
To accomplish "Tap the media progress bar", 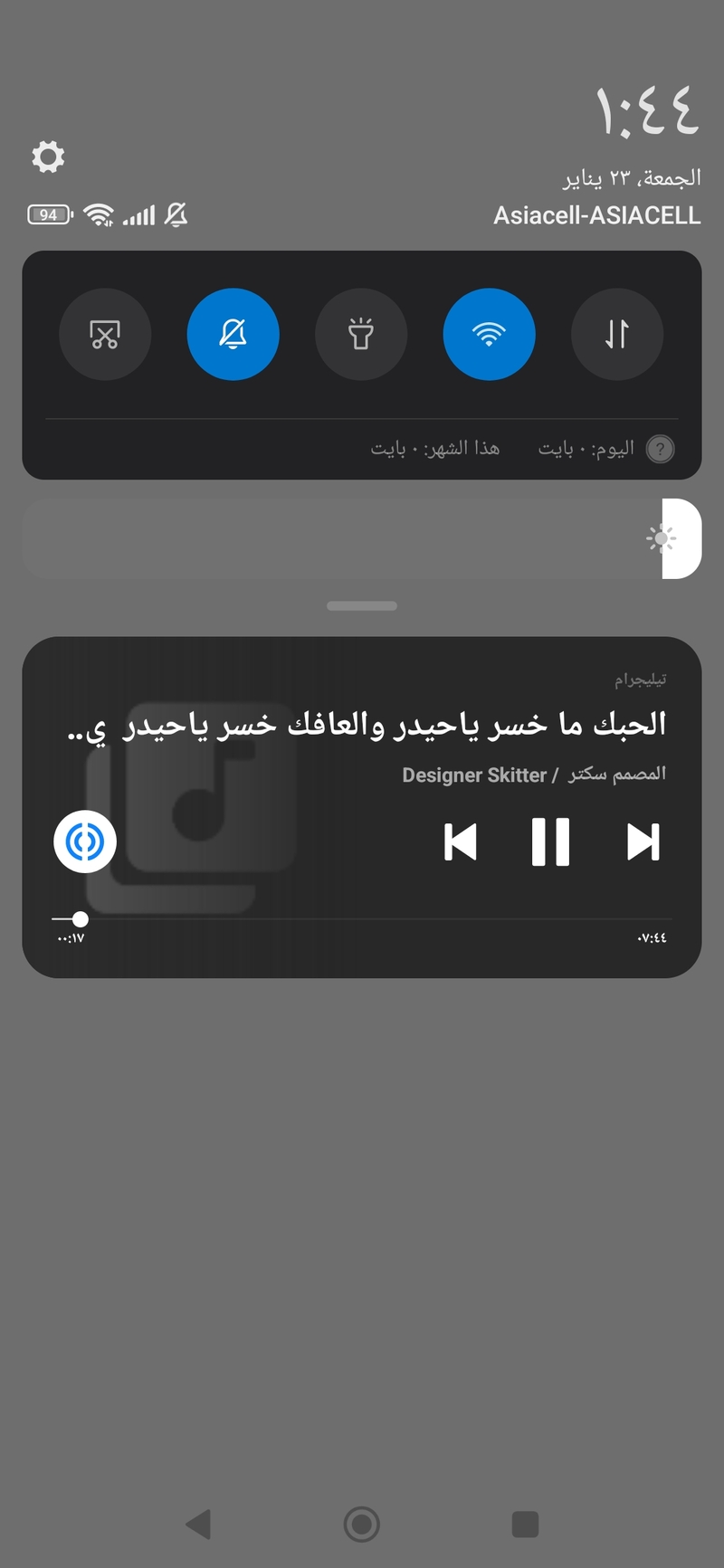I will pos(362,919).
